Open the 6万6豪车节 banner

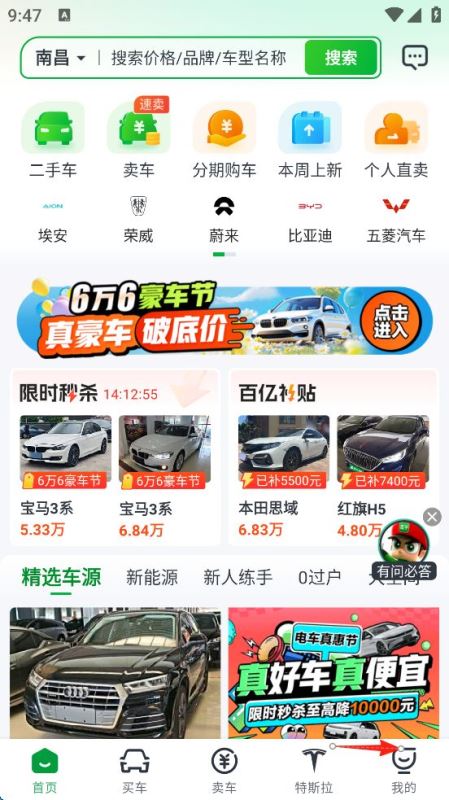[x=224, y=318]
